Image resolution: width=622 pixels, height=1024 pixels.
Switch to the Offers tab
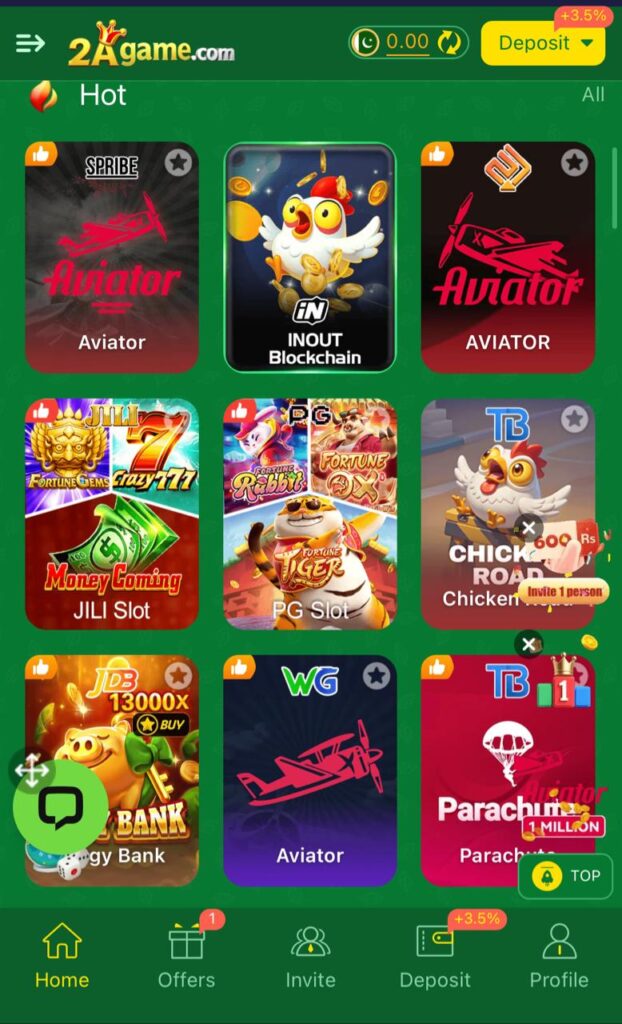tap(186, 957)
